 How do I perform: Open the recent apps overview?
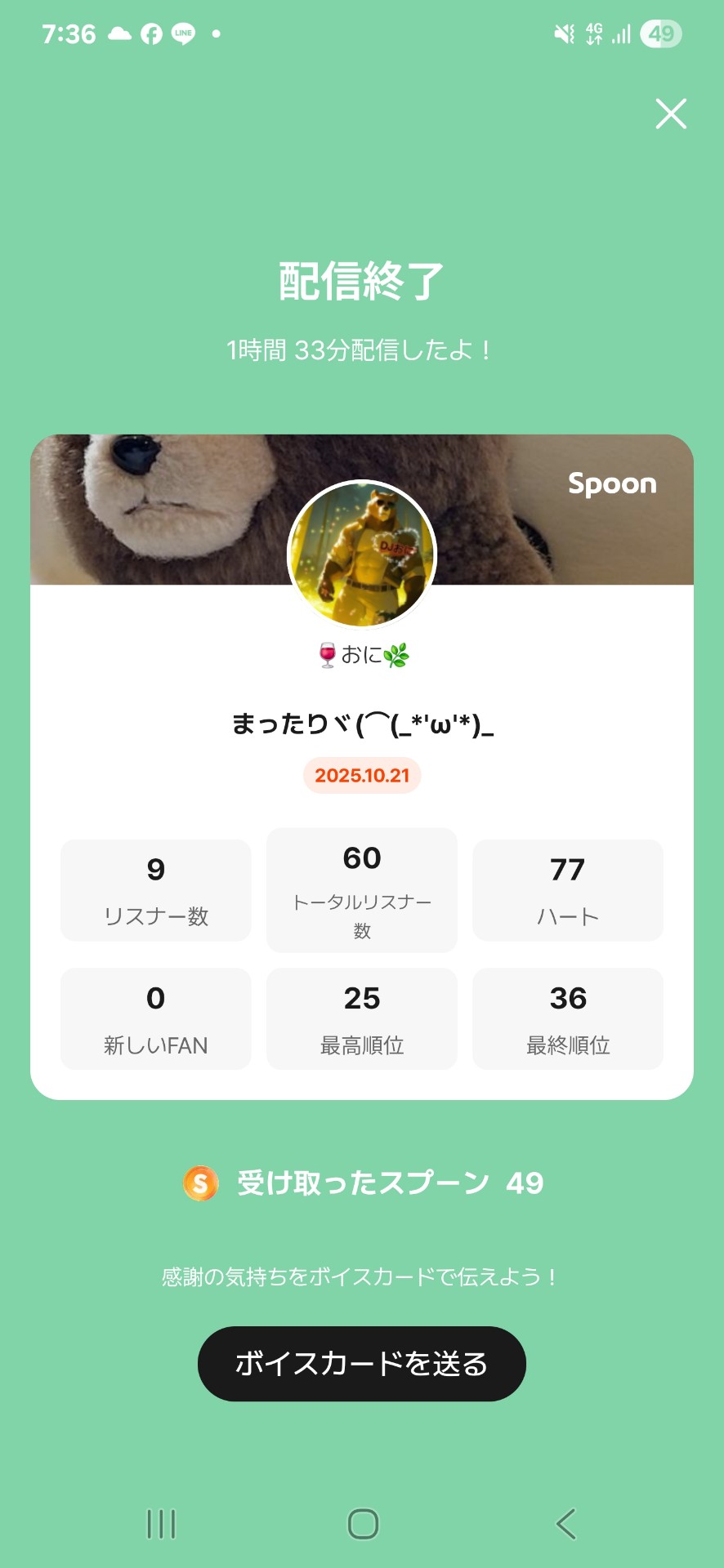tap(161, 1524)
